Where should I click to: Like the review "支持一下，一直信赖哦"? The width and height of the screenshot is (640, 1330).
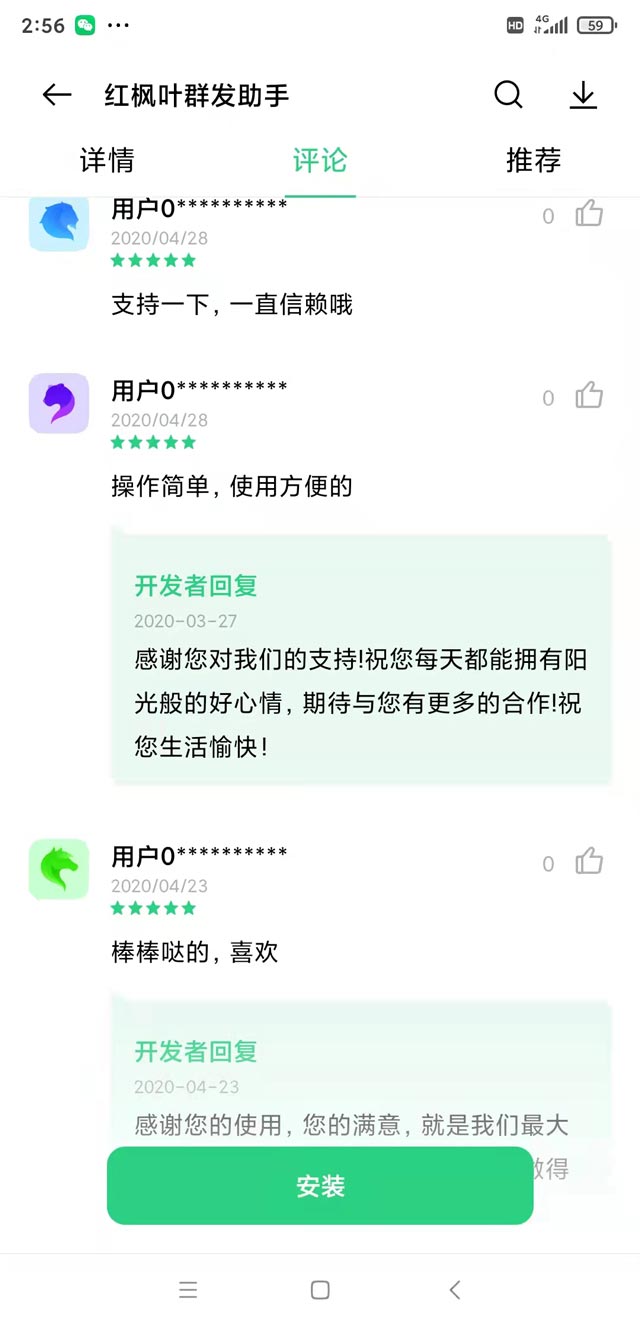pos(589,214)
